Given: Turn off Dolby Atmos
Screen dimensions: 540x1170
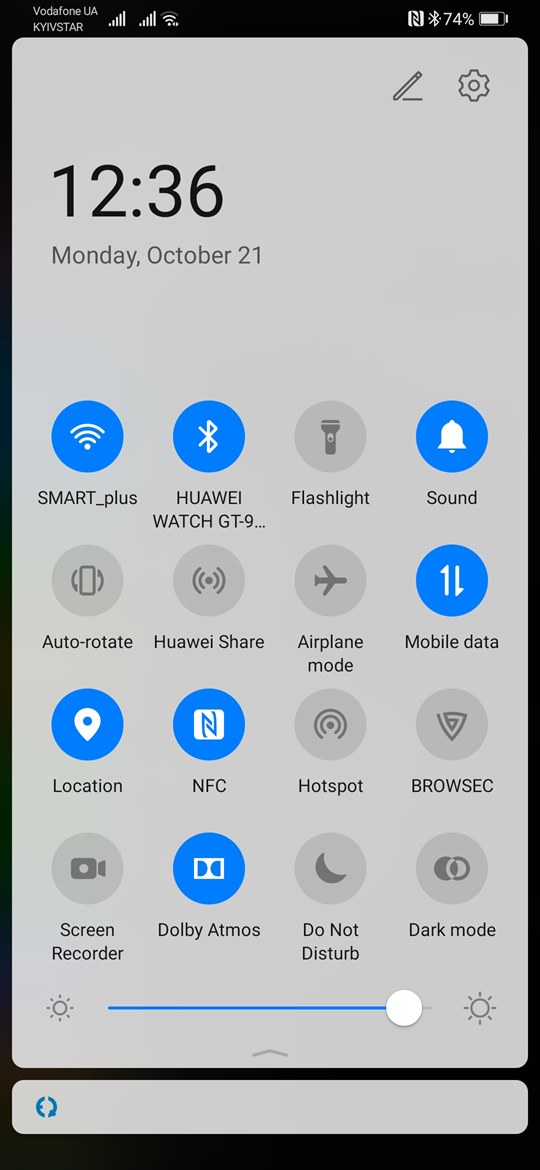Looking at the screenshot, I should pos(209,869).
